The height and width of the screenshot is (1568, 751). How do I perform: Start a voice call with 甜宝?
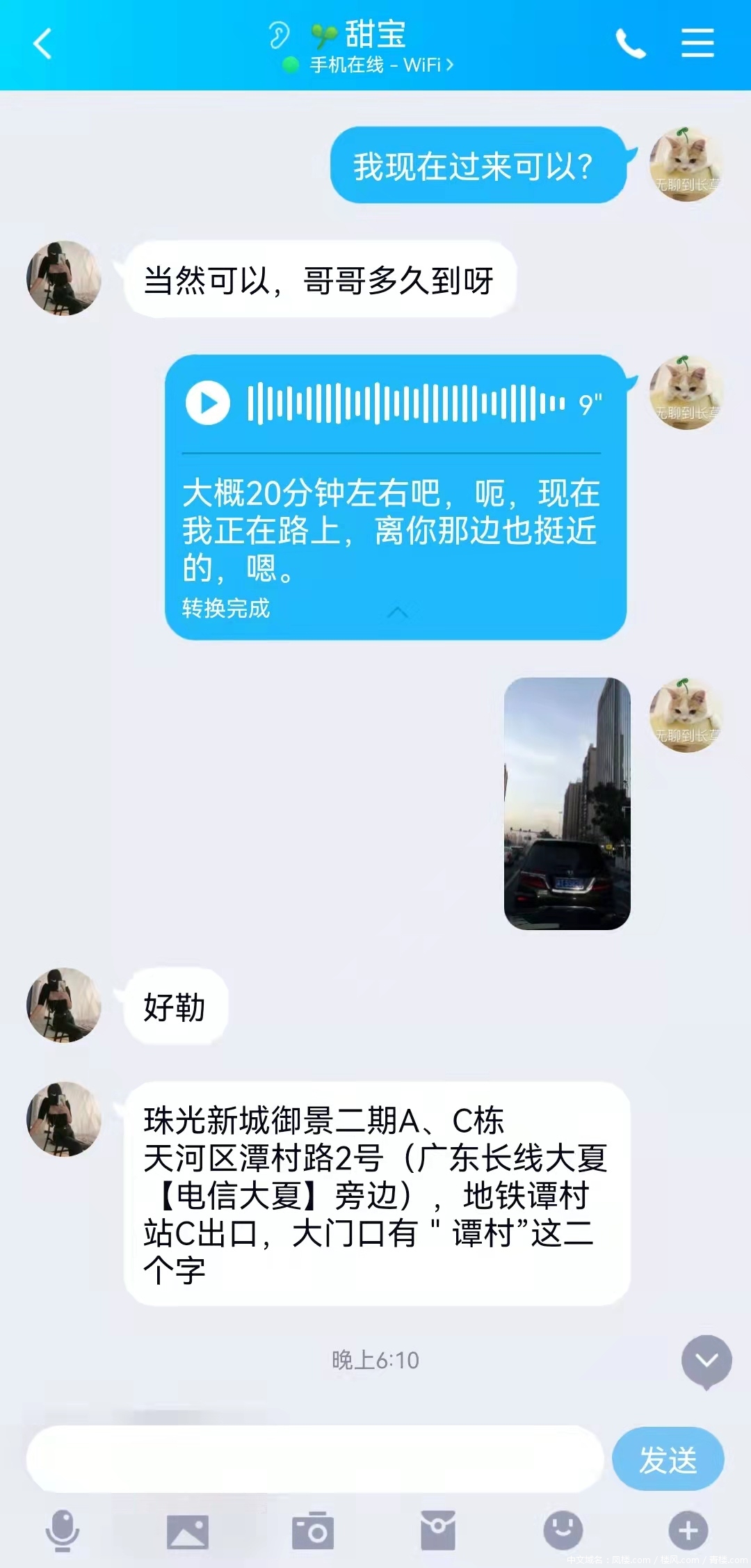pos(631,44)
